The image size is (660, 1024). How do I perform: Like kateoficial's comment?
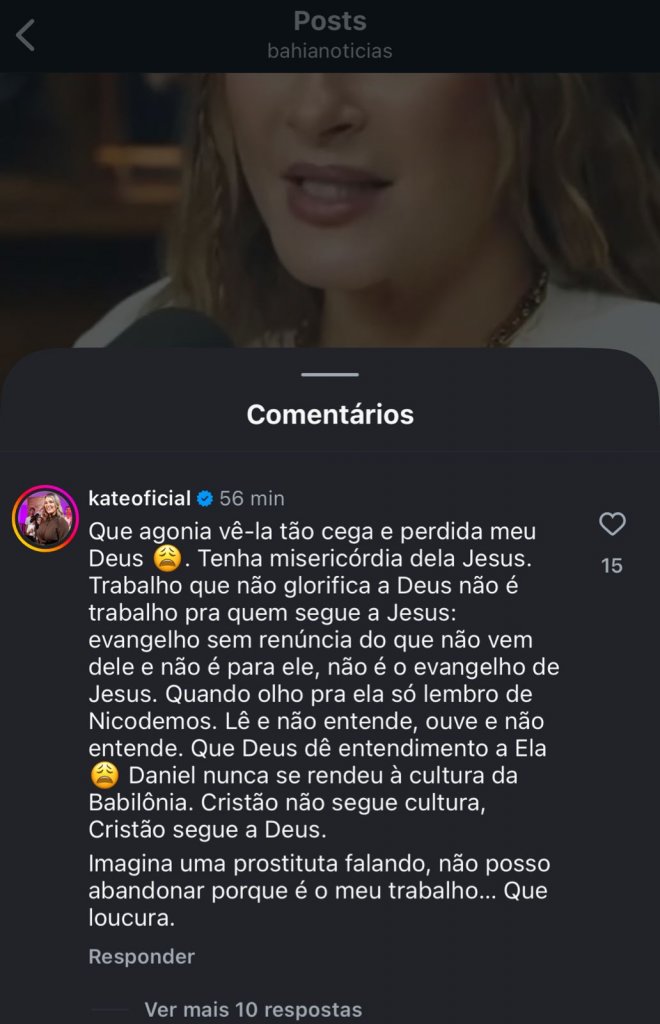point(612,524)
